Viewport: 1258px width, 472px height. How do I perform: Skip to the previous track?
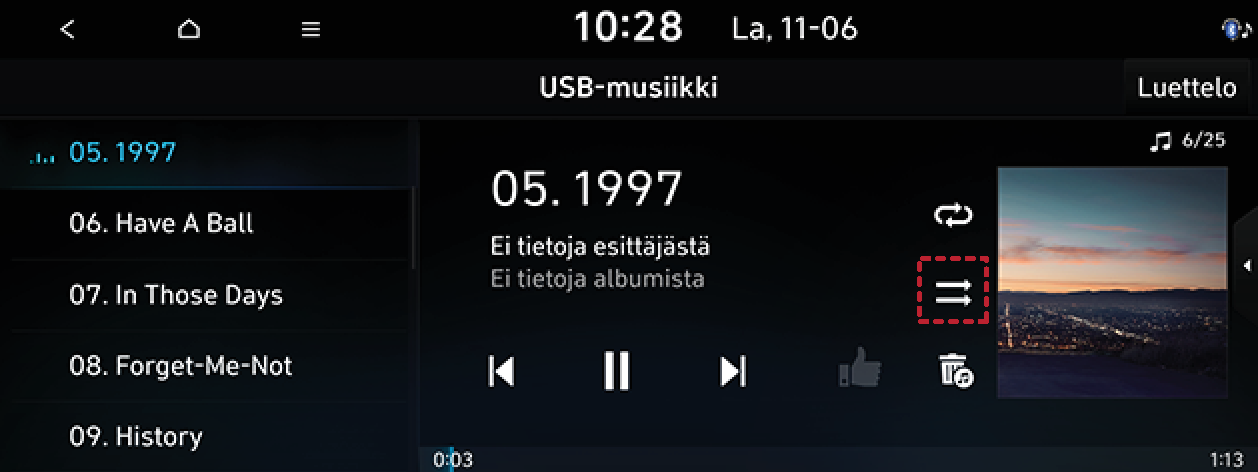point(501,371)
